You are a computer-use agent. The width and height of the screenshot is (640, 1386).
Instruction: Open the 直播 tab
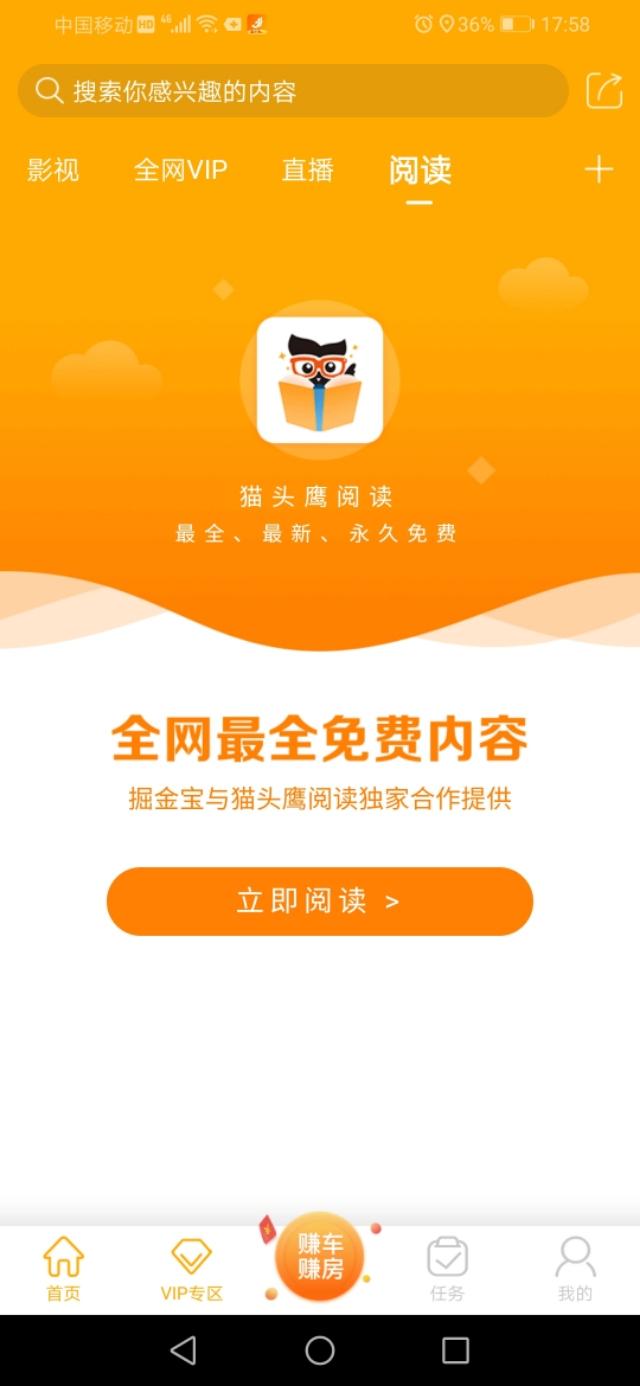(x=308, y=170)
